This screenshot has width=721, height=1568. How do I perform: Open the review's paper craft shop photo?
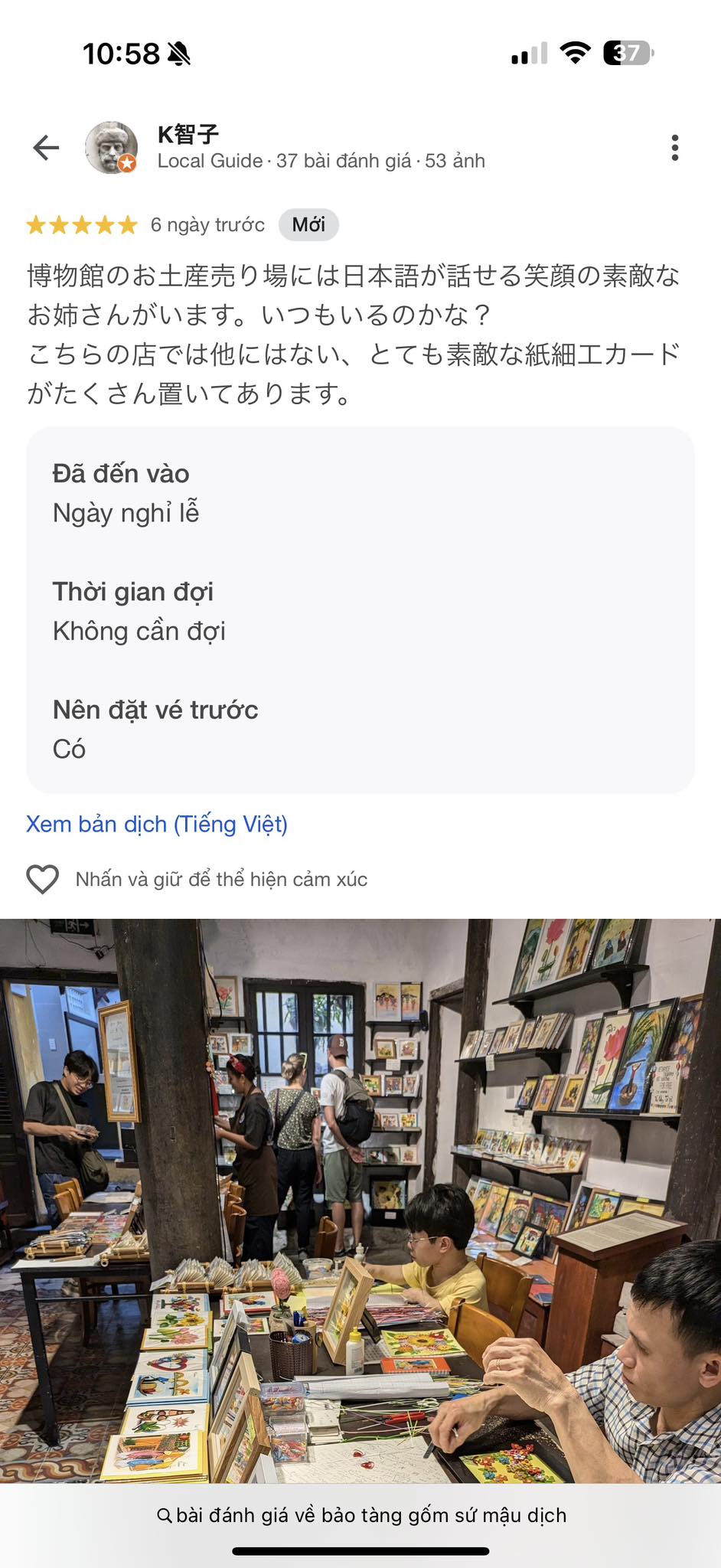coord(360,1200)
